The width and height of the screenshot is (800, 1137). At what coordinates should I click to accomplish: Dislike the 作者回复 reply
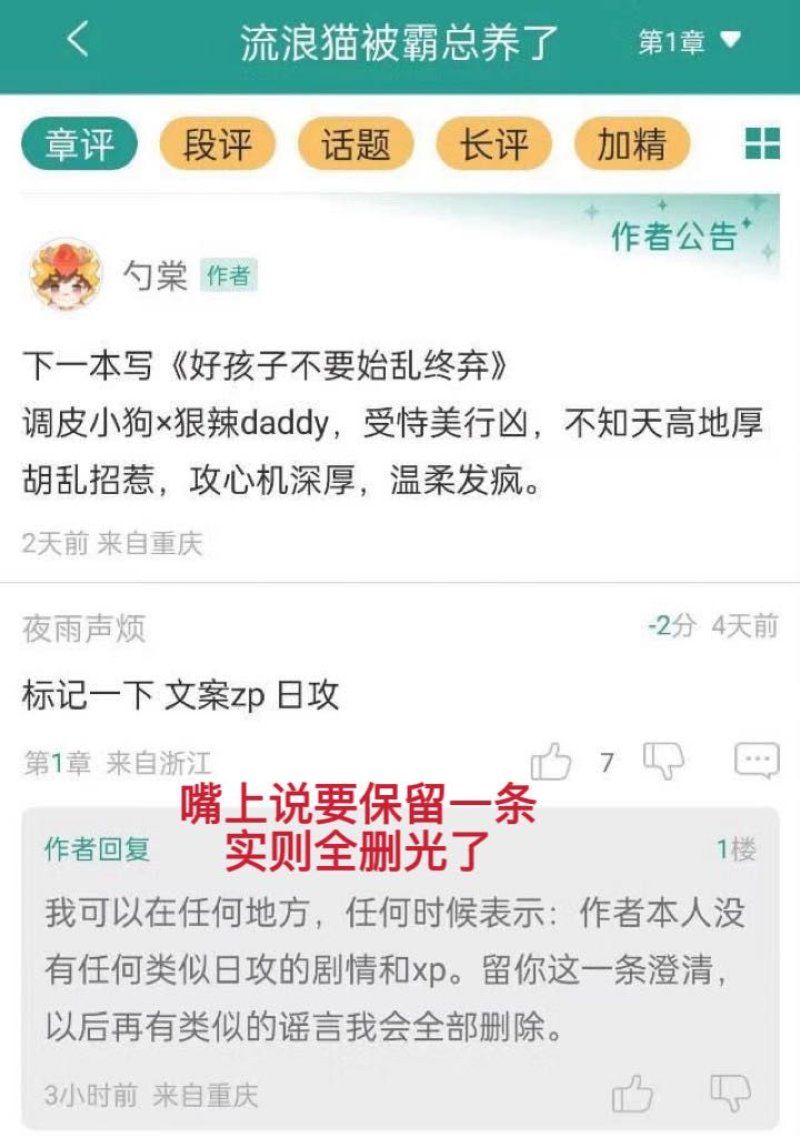730,1093
